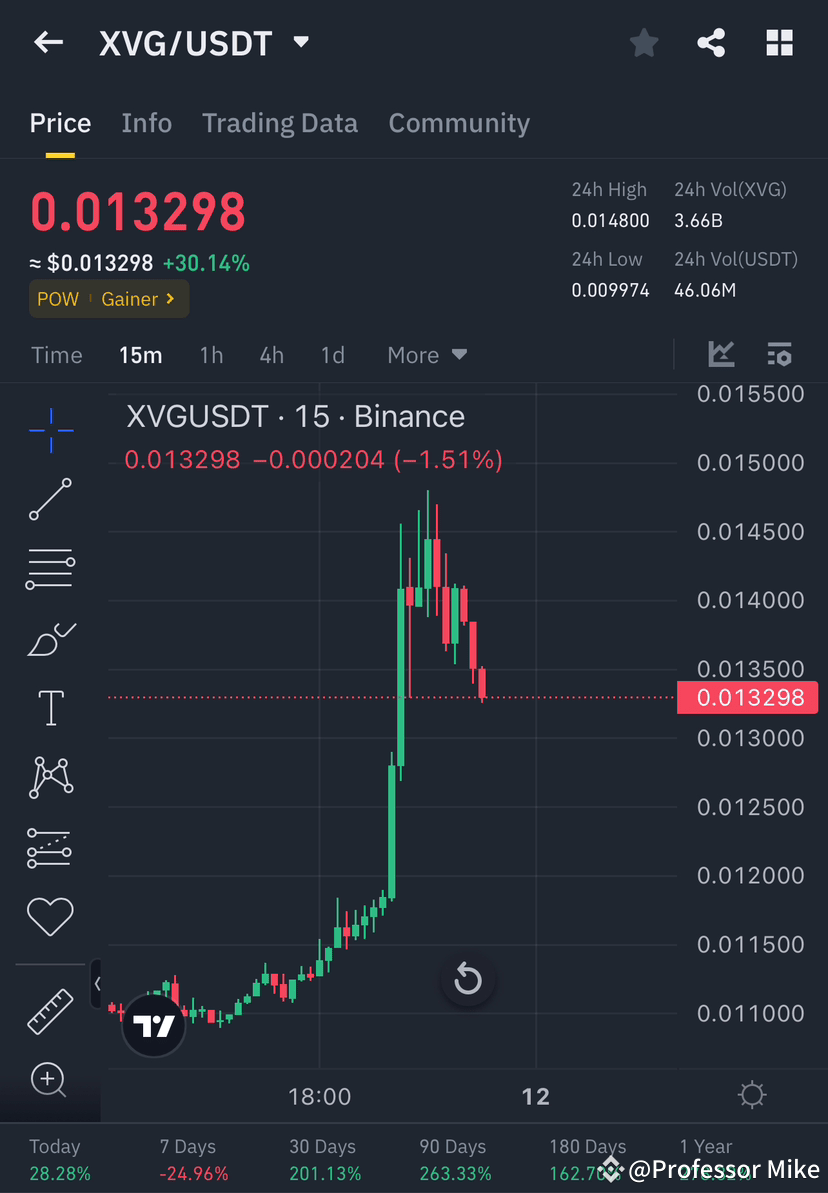
Task: Open the emoji/heart sticker tool
Action: [x=50, y=916]
